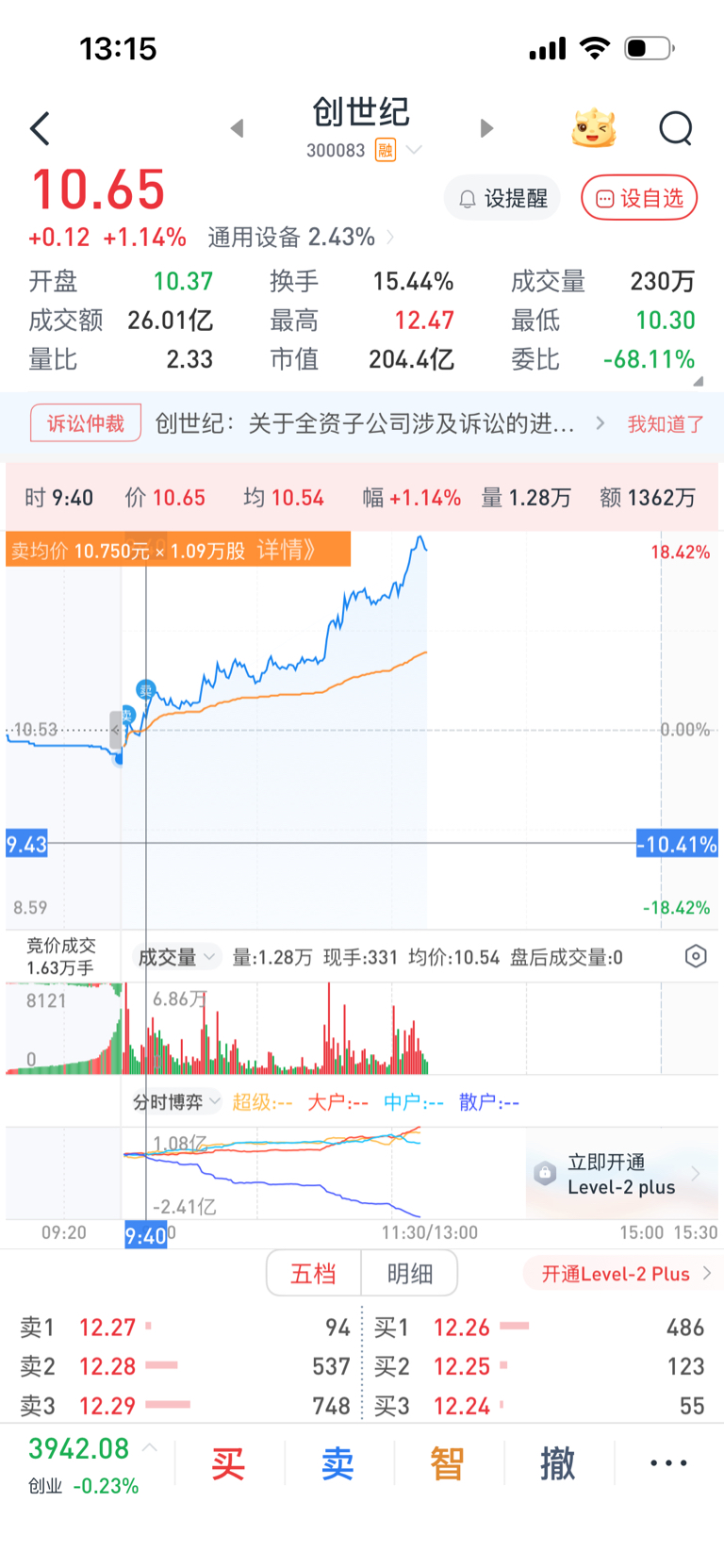The width and height of the screenshot is (724, 1568).
Task: Dismiss the notice with 我知道了
Action: (x=666, y=424)
